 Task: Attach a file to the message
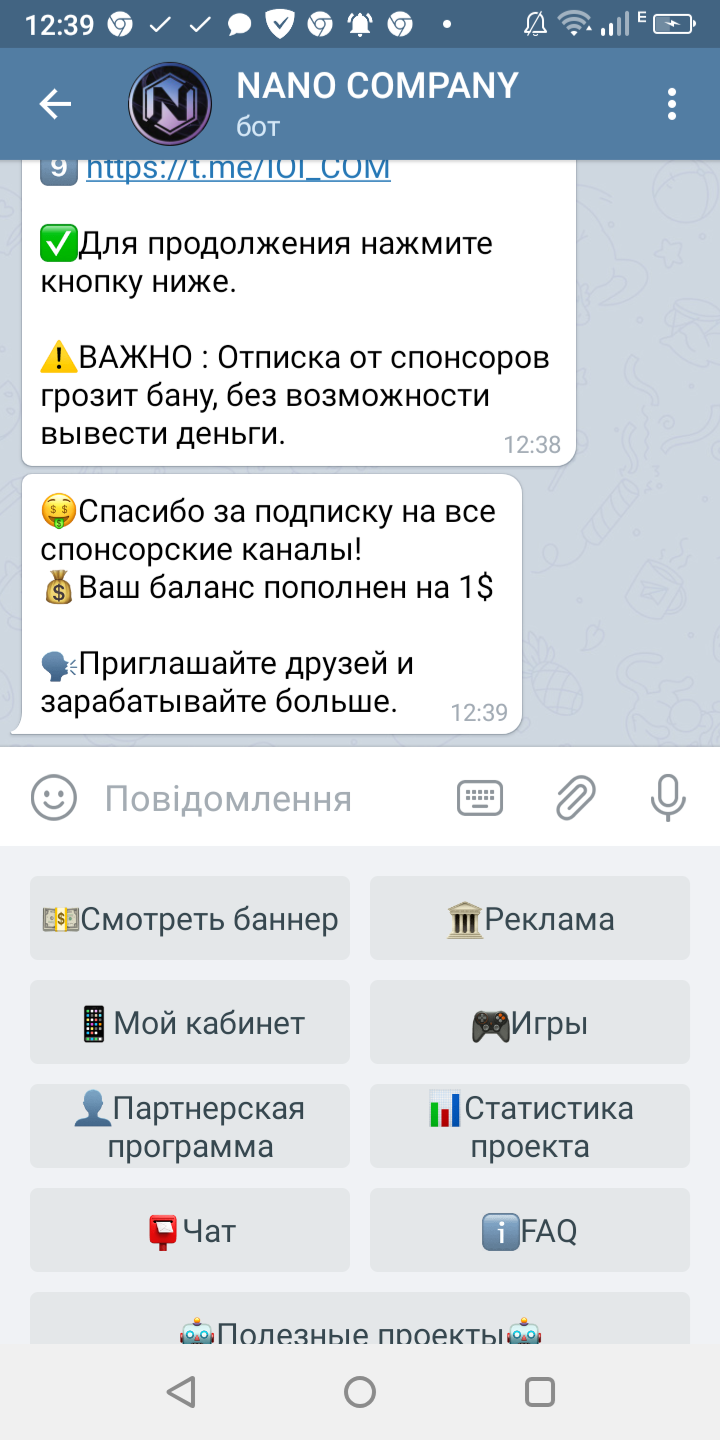click(576, 798)
